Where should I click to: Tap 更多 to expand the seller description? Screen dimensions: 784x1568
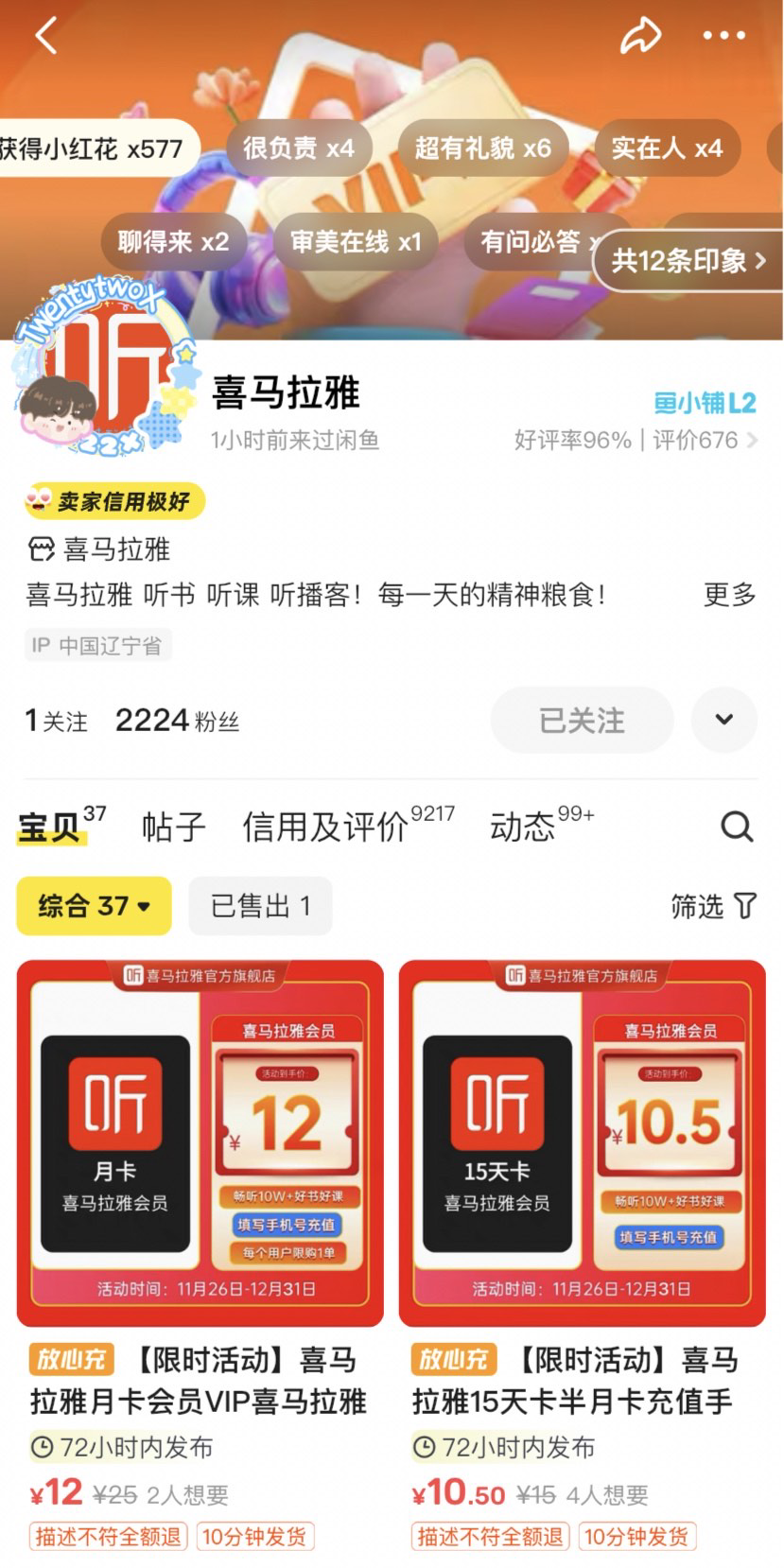[x=728, y=597]
